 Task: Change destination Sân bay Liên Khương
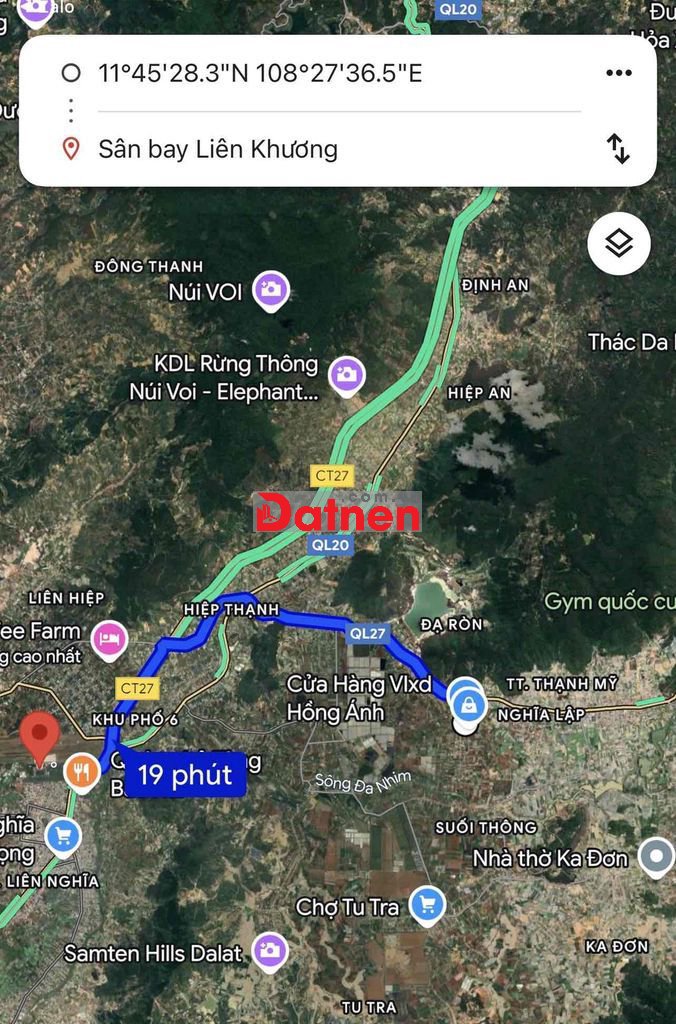pyautogui.click(x=218, y=150)
